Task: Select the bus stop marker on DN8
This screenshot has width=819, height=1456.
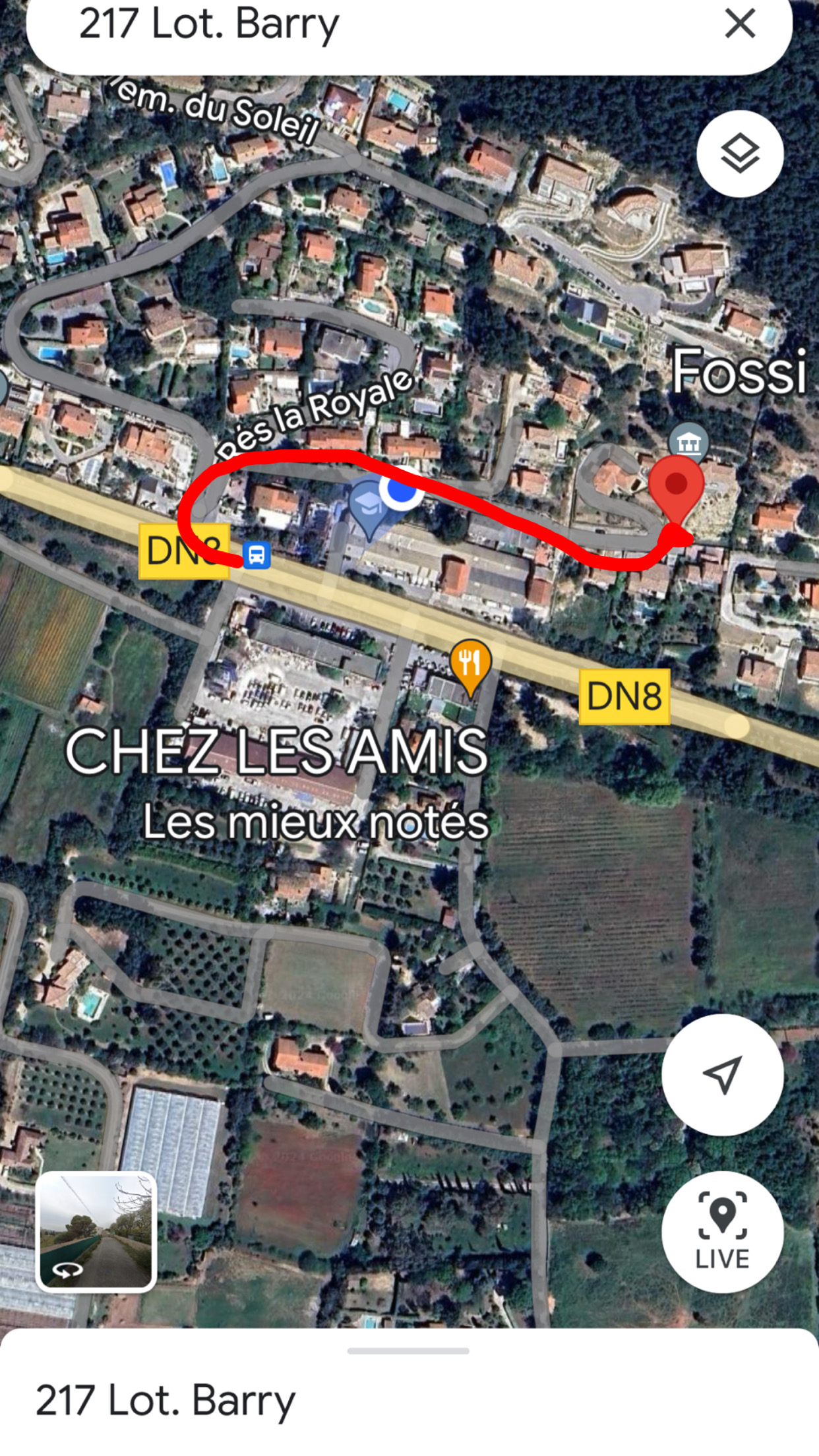Action: [x=257, y=554]
